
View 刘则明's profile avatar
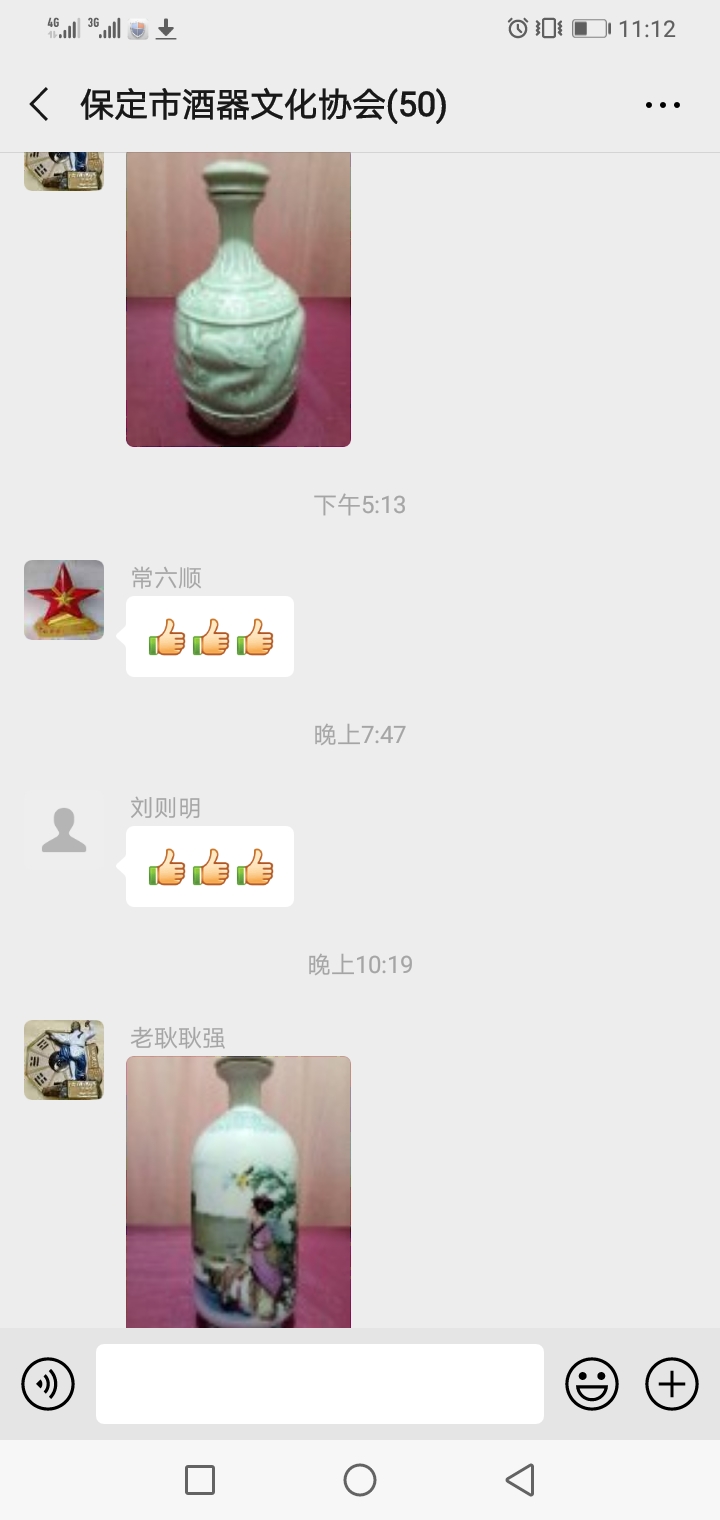pyautogui.click(x=64, y=830)
